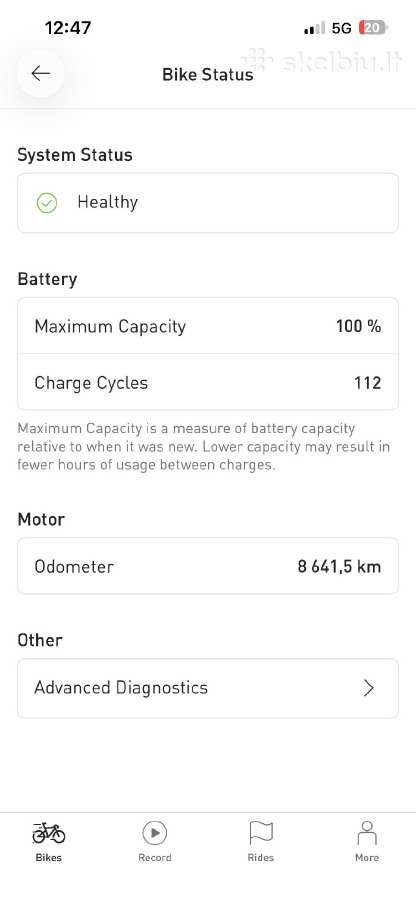Switch to the Rides tab

[261, 841]
